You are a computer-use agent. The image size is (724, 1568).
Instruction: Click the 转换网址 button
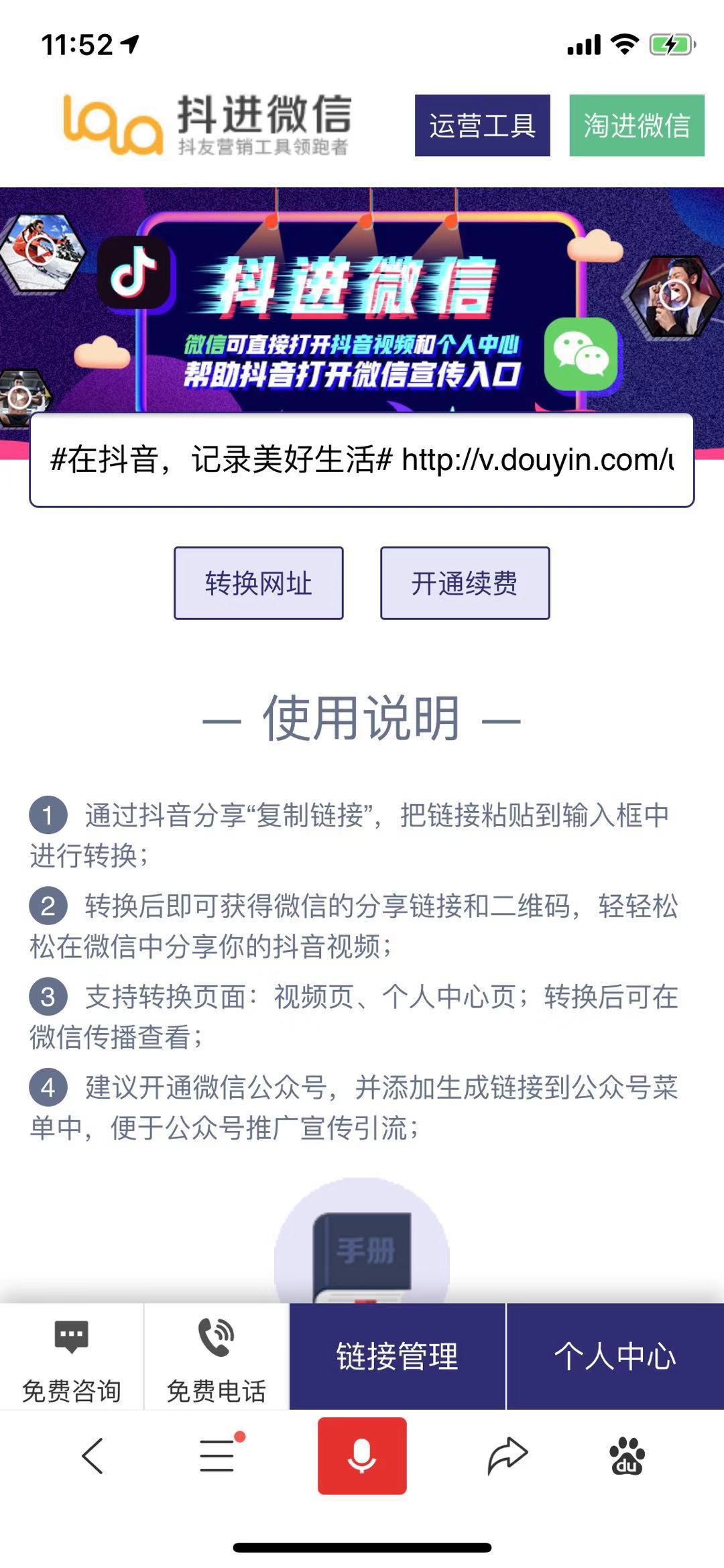pyautogui.click(x=257, y=583)
